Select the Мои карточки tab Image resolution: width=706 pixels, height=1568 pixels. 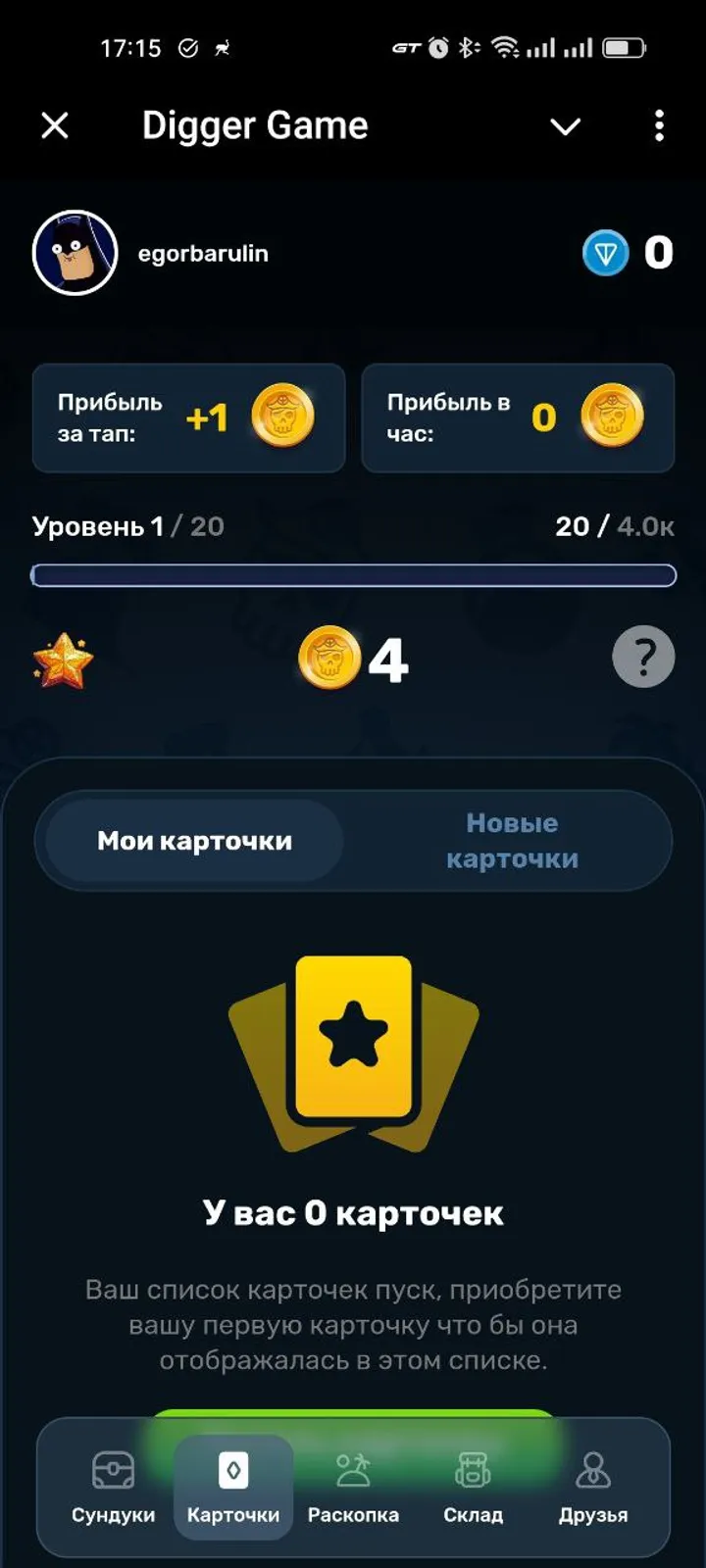coord(191,840)
